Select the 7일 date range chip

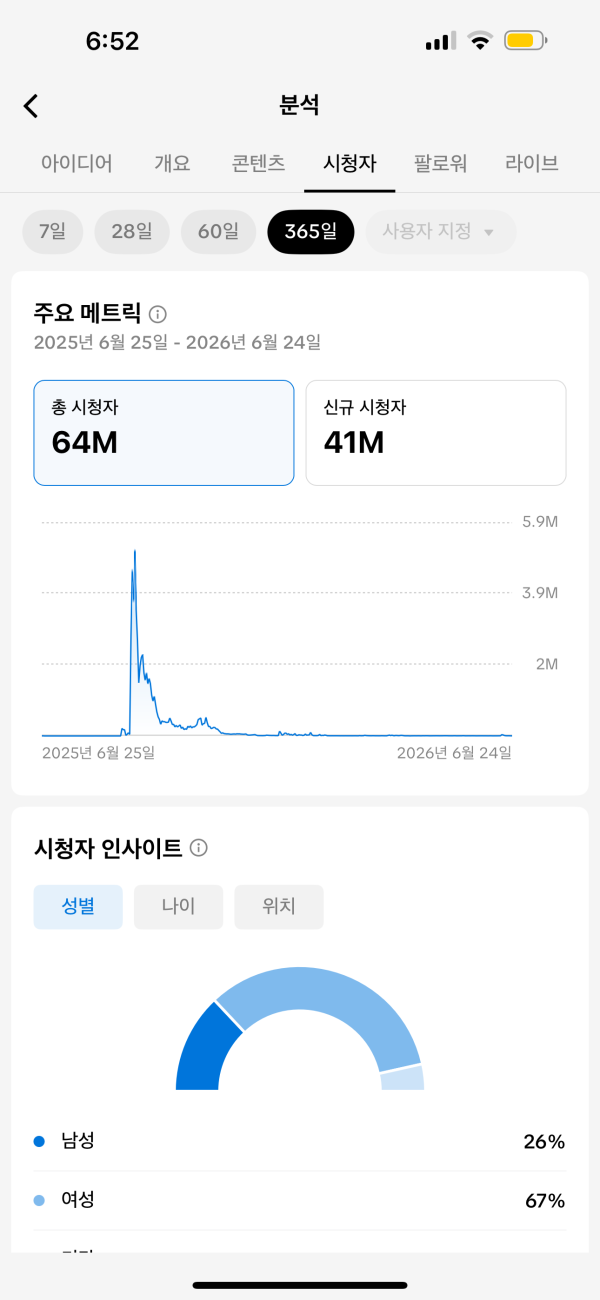point(53,232)
